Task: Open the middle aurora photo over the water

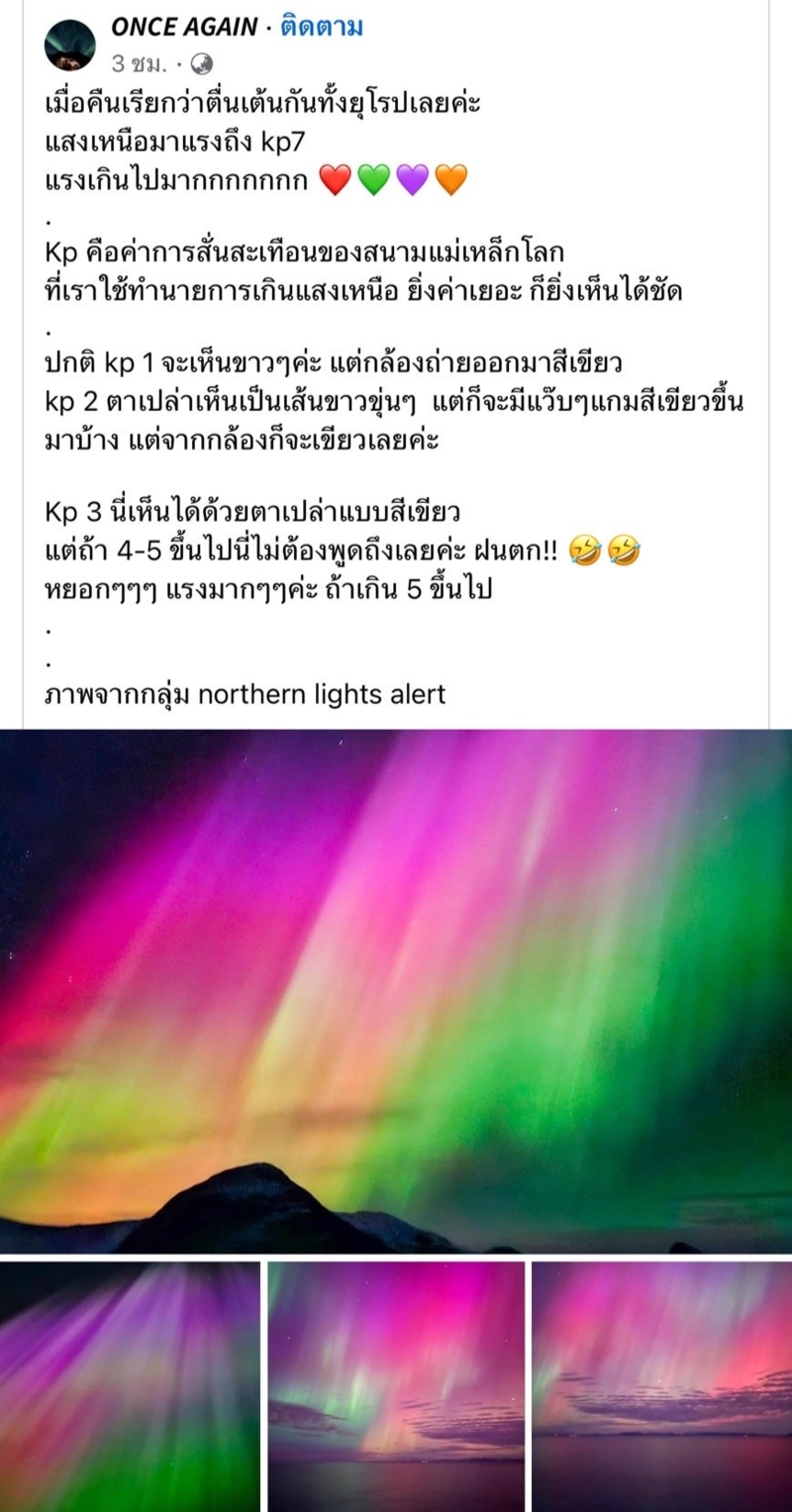Action: 396,1384
